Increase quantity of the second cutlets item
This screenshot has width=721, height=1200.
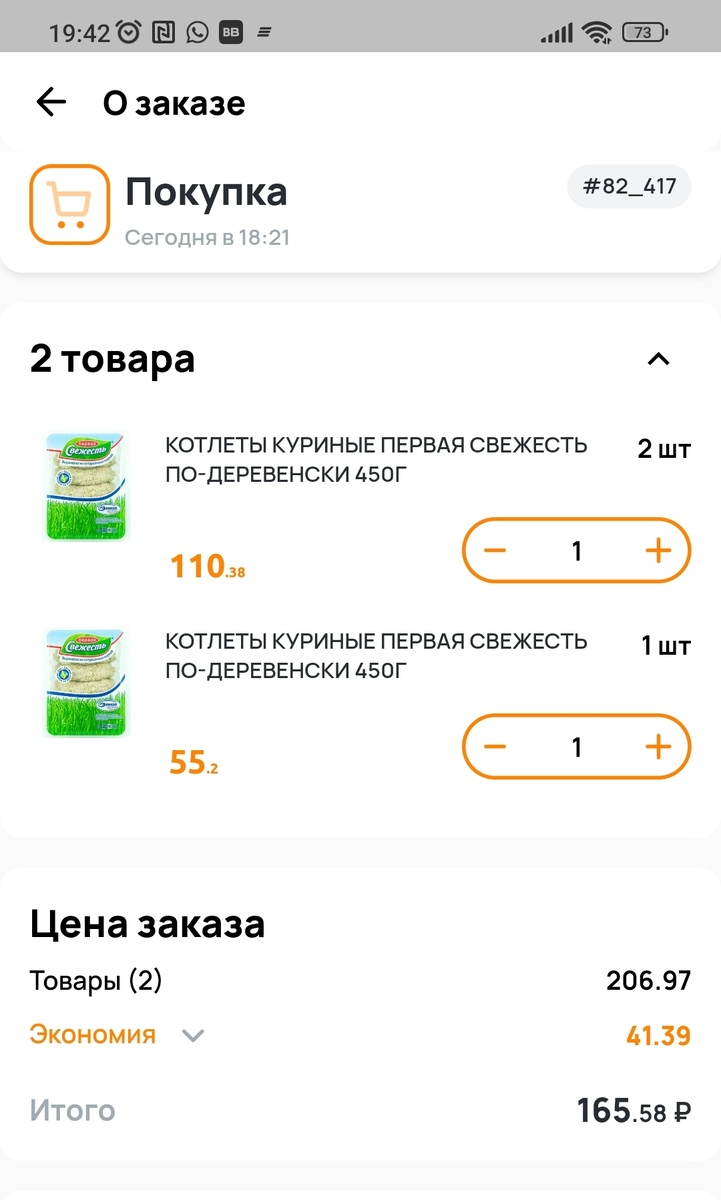tap(658, 746)
